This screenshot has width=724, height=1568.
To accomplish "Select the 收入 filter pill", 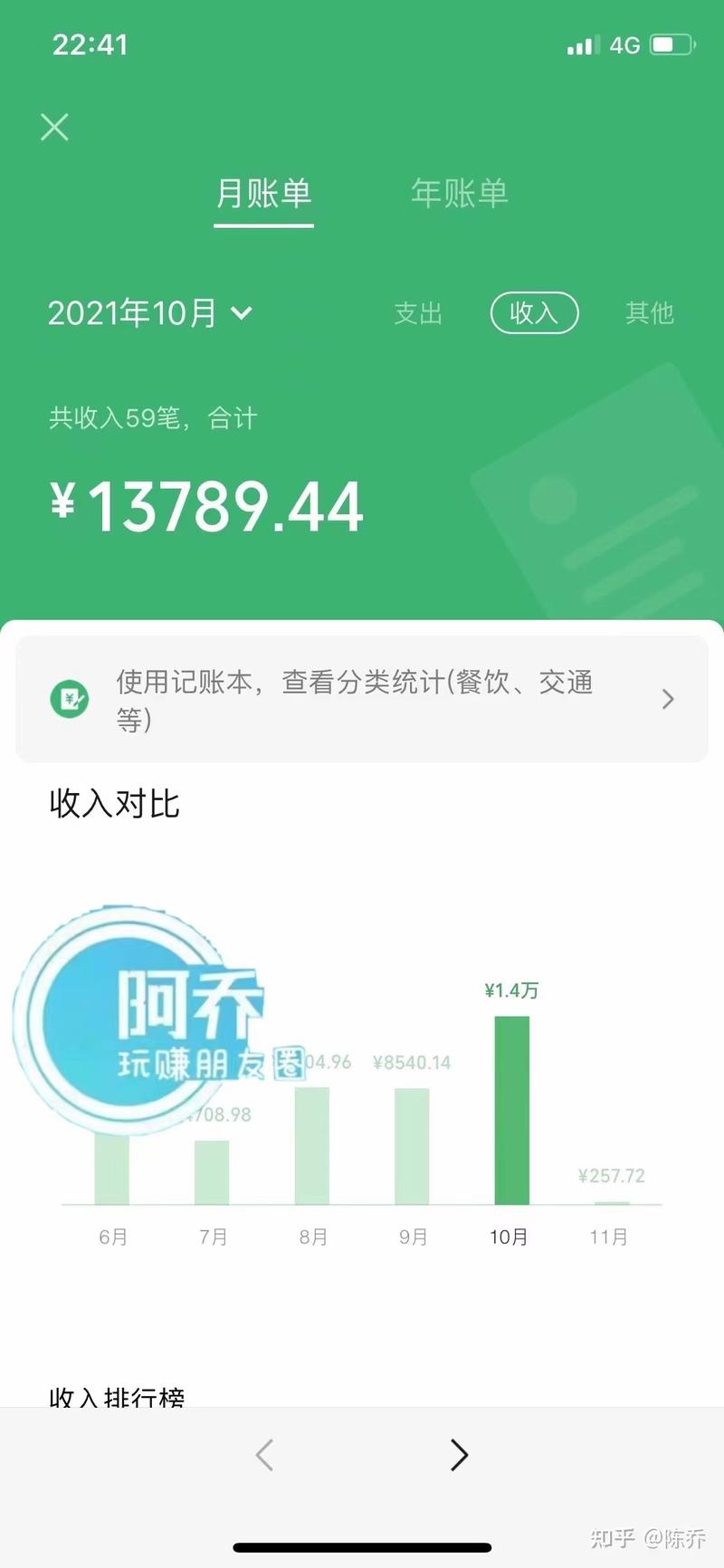I will tap(534, 313).
